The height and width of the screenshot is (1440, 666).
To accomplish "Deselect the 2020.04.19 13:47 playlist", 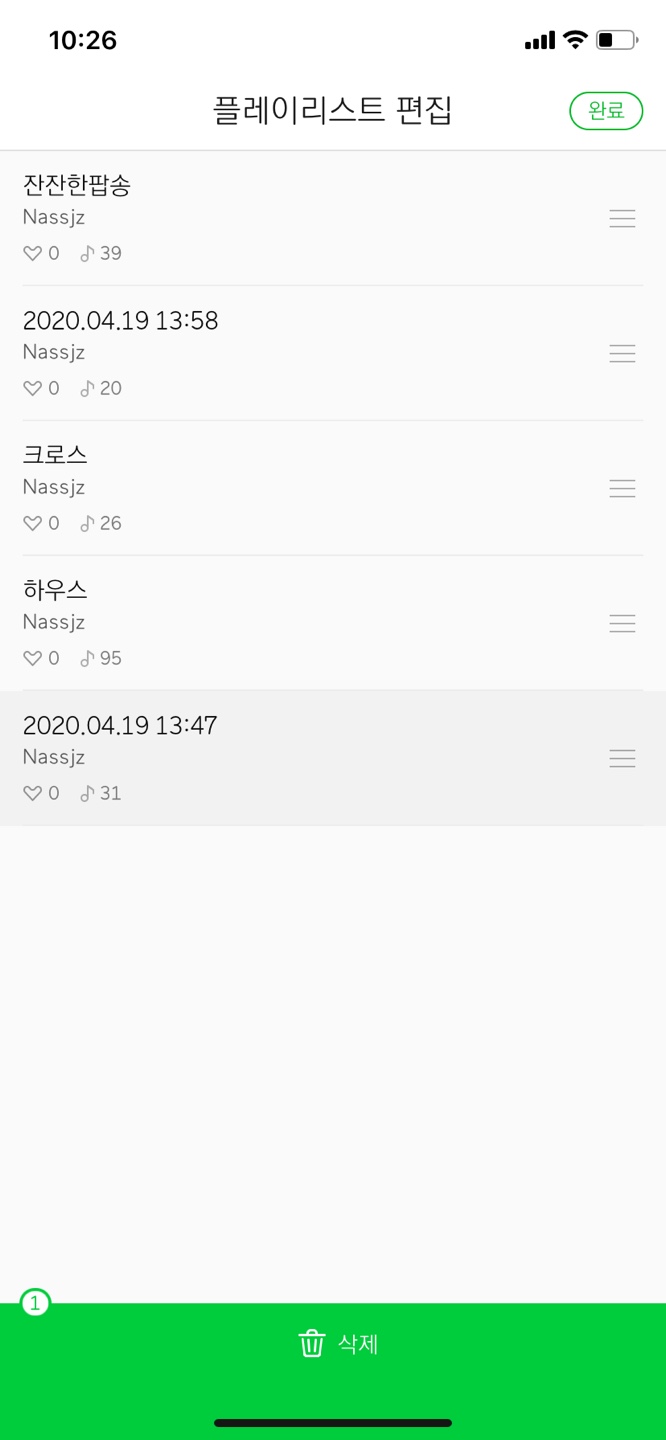I will click(333, 758).
